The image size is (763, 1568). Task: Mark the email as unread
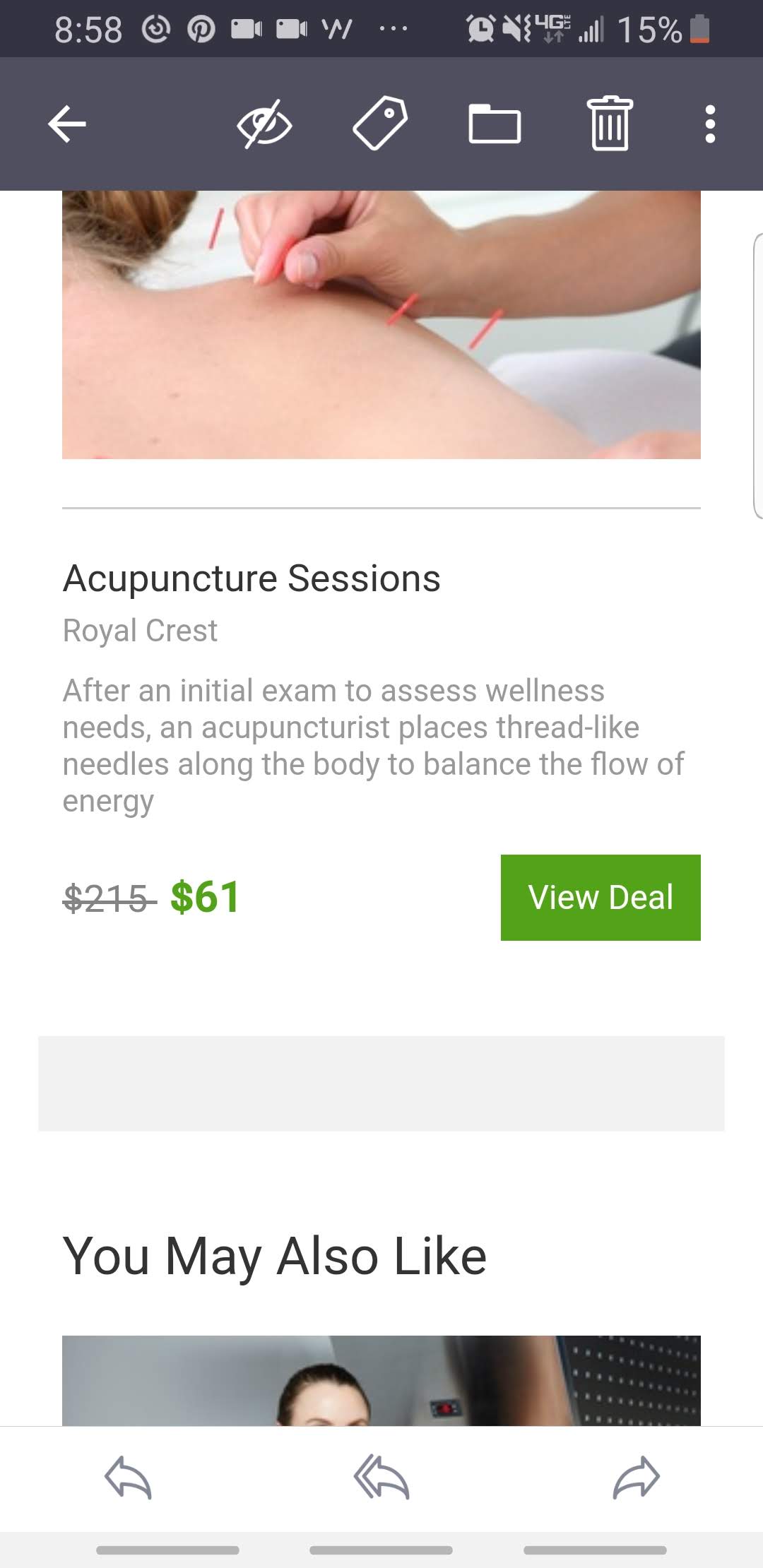264,124
